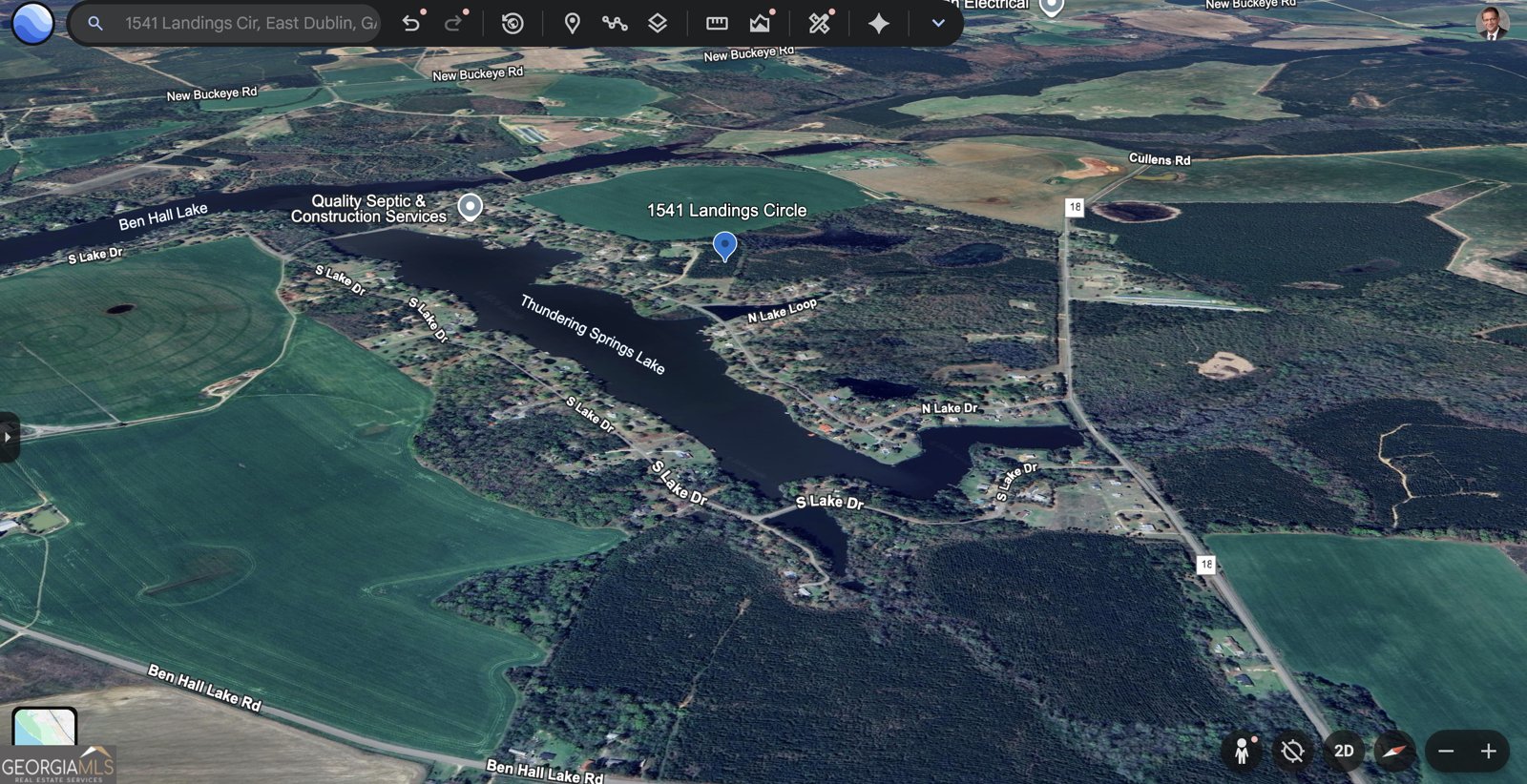Open the account profile avatar

pos(1492,23)
